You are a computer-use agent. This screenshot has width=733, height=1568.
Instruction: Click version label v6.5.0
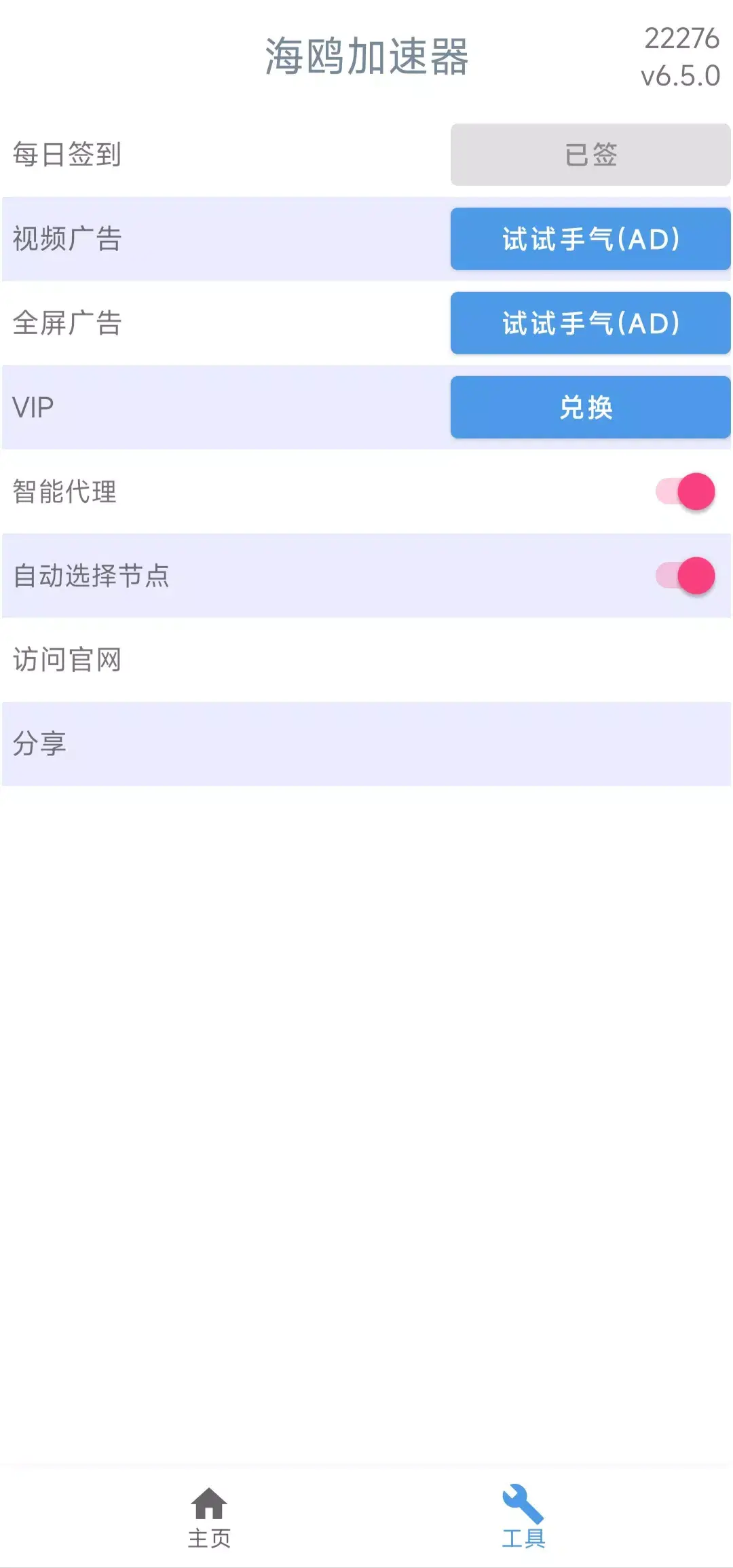coord(681,75)
